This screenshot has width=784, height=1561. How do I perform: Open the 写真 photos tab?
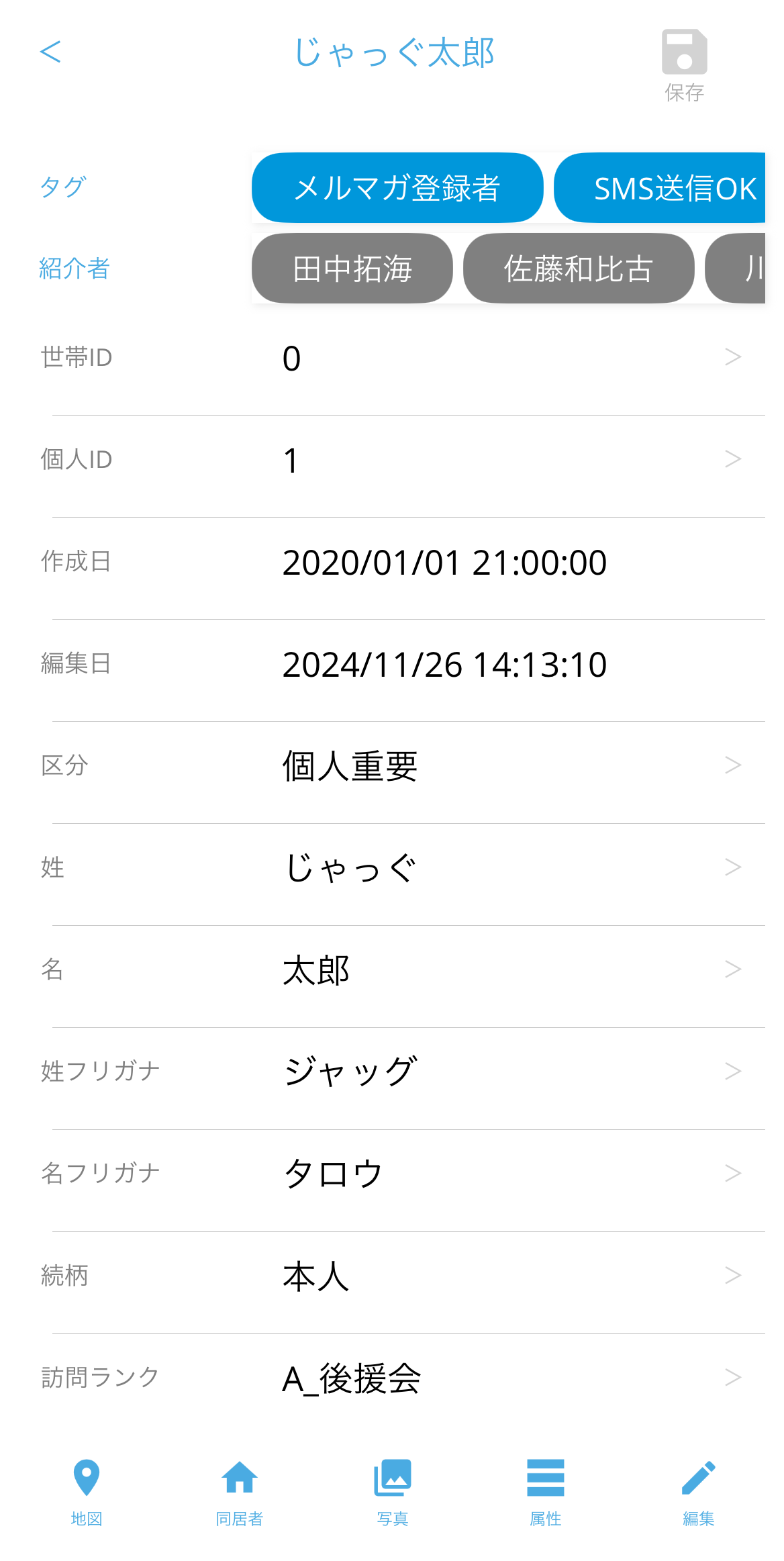pyautogui.click(x=392, y=1486)
